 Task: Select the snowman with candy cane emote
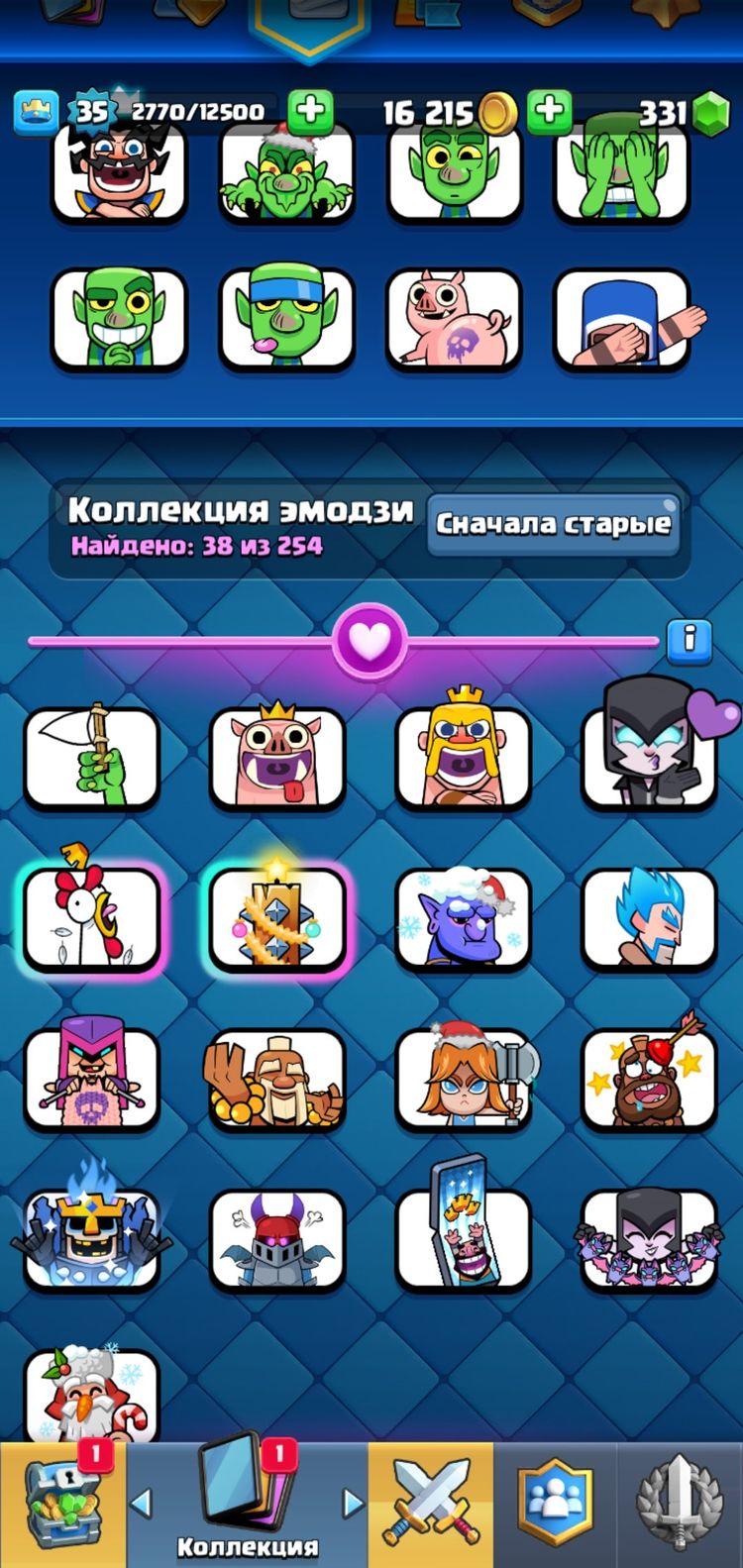point(92,1399)
